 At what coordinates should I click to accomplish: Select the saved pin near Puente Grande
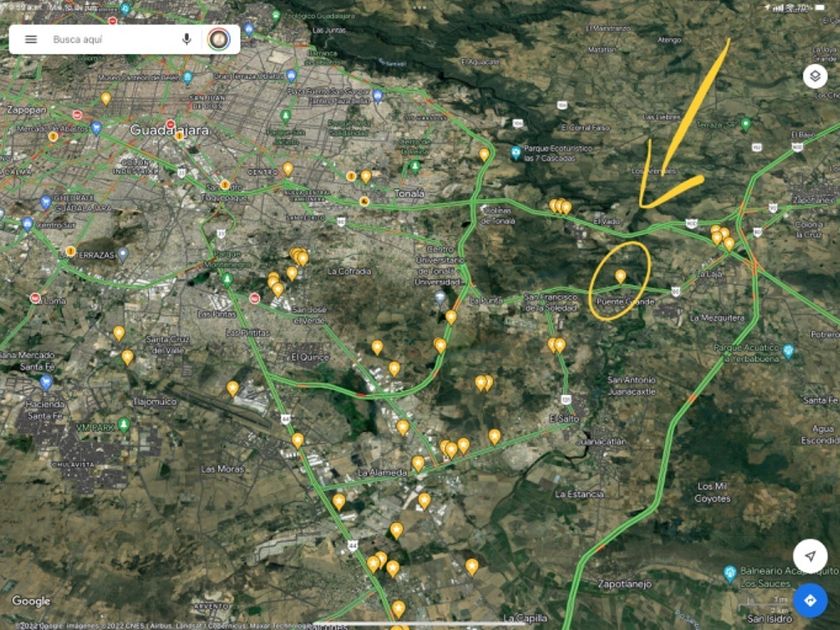point(620,275)
